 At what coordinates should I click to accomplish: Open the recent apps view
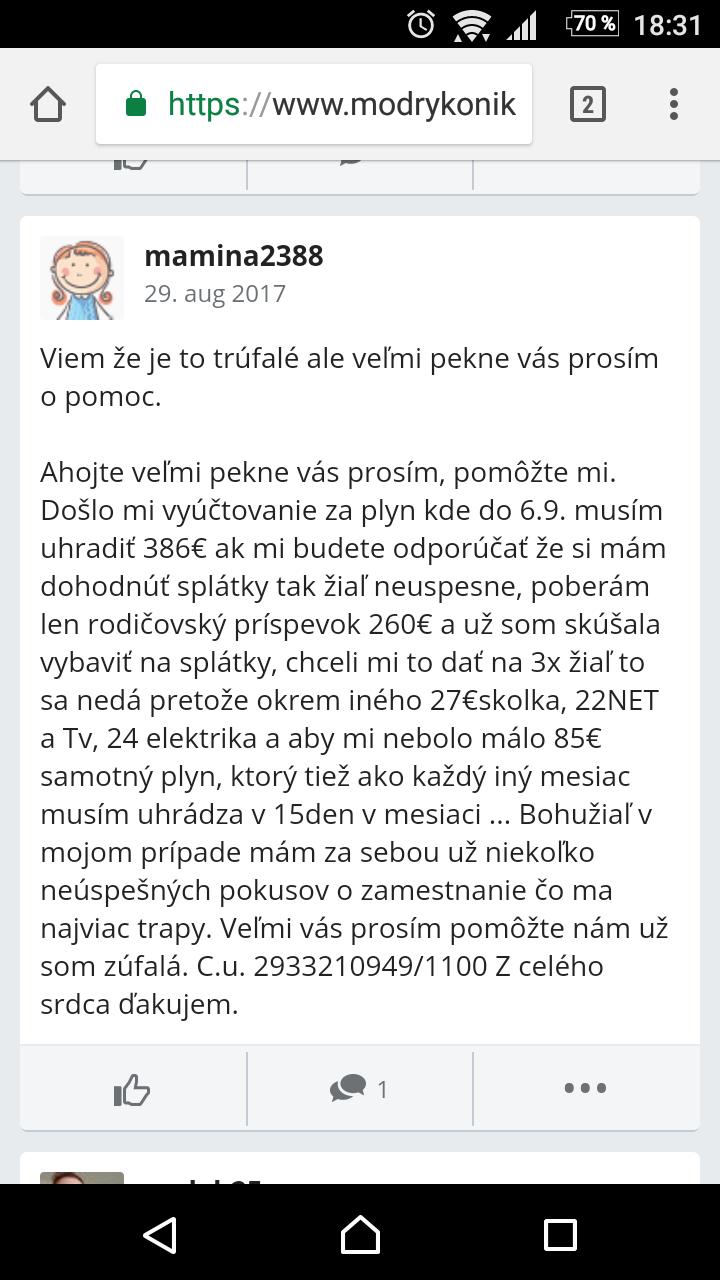[x=560, y=1234]
